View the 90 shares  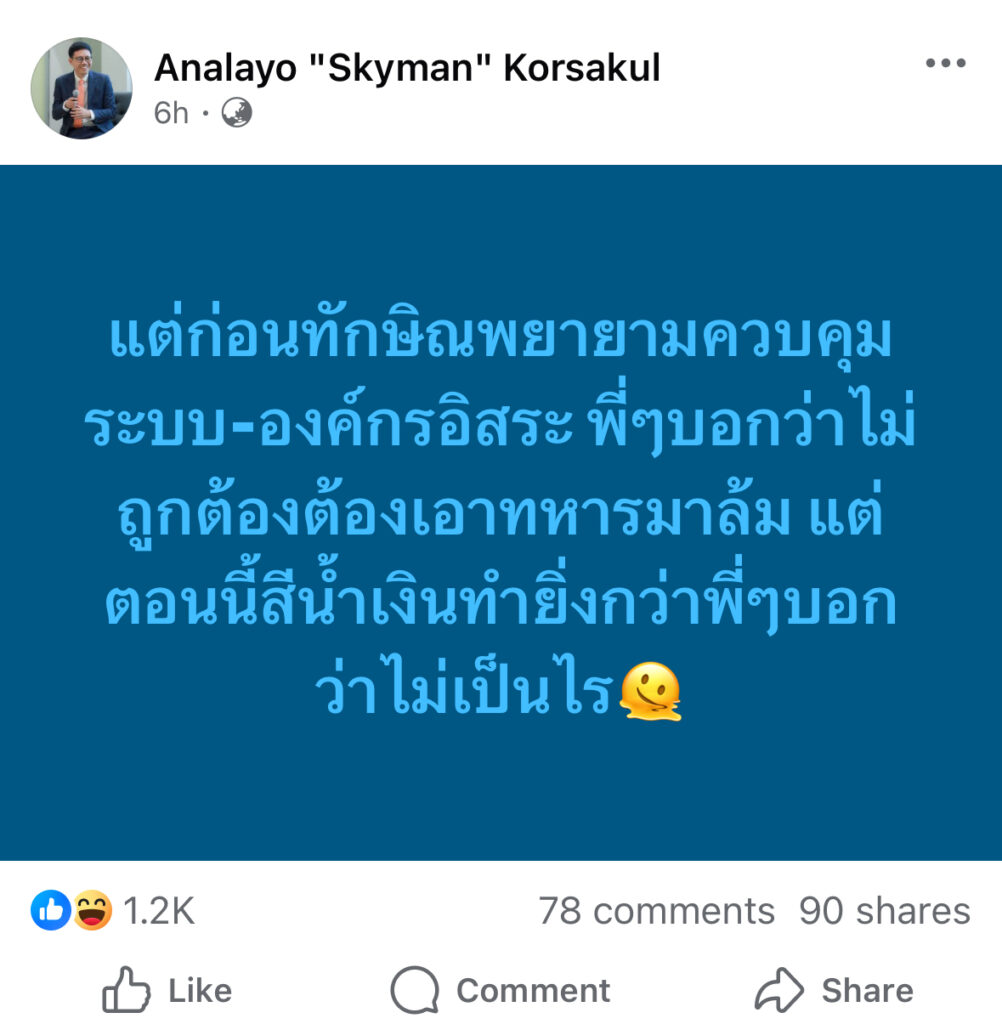[x=884, y=910]
